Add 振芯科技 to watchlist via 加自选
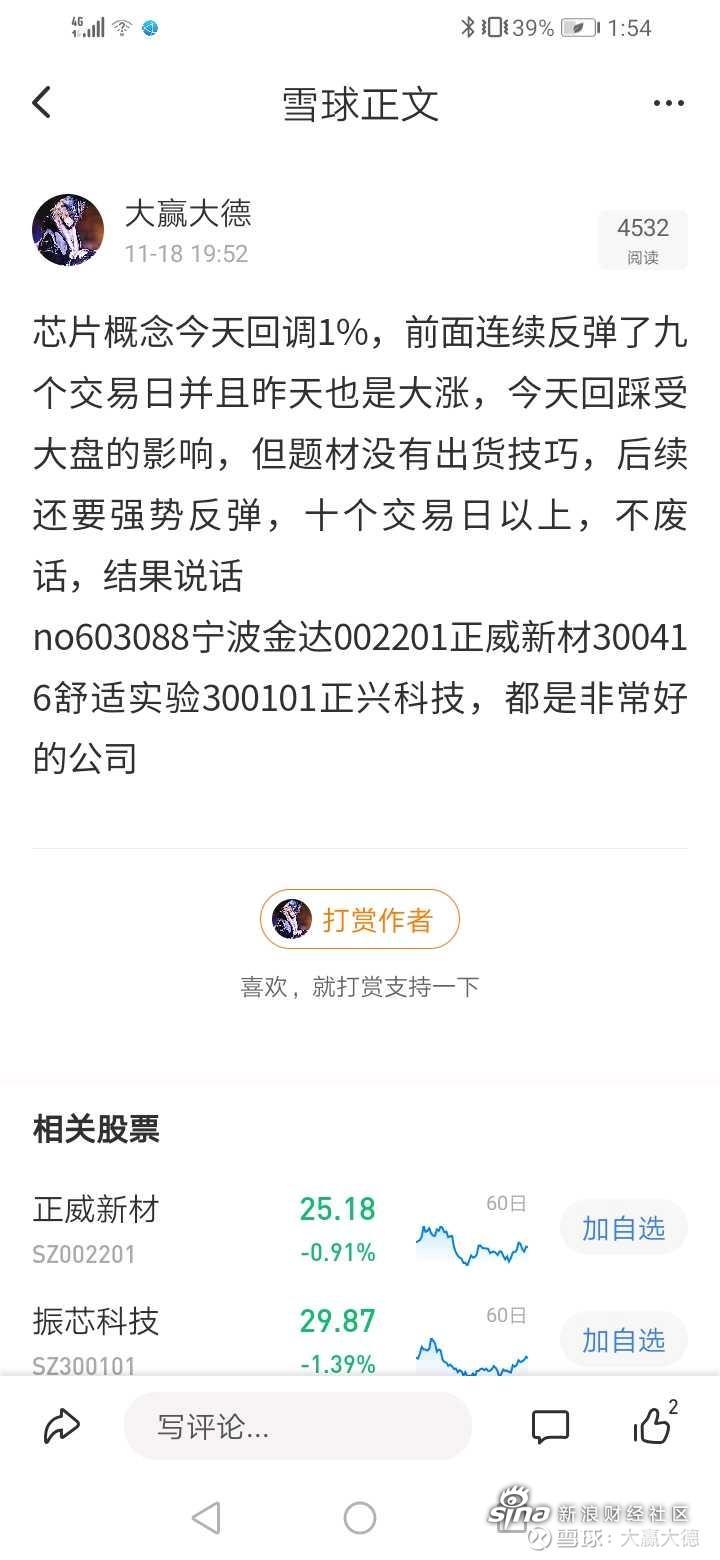The height and width of the screenshot is (1560, 720). pos(624,1339)
